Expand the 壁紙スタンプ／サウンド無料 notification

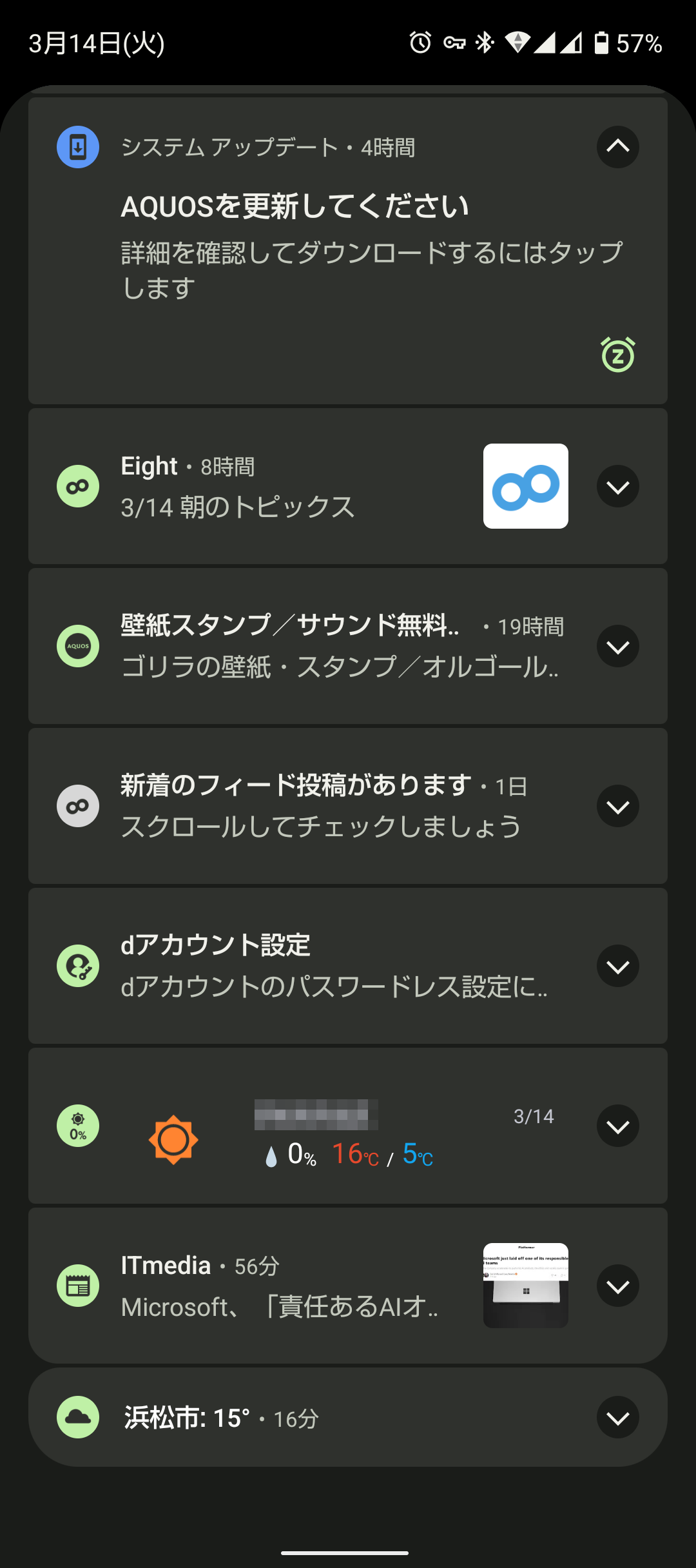(617, 646)
